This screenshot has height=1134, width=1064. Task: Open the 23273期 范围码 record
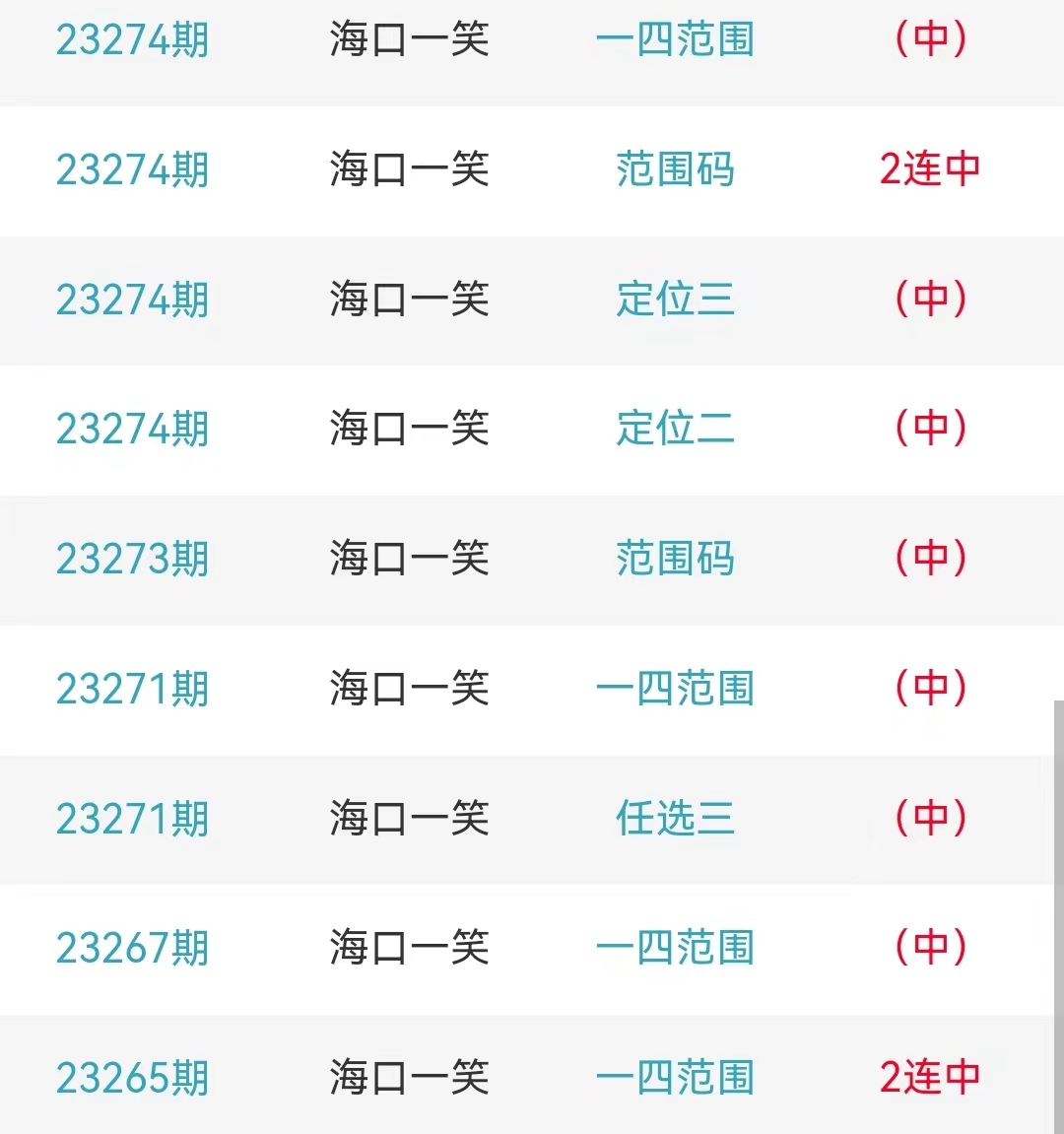675,559
